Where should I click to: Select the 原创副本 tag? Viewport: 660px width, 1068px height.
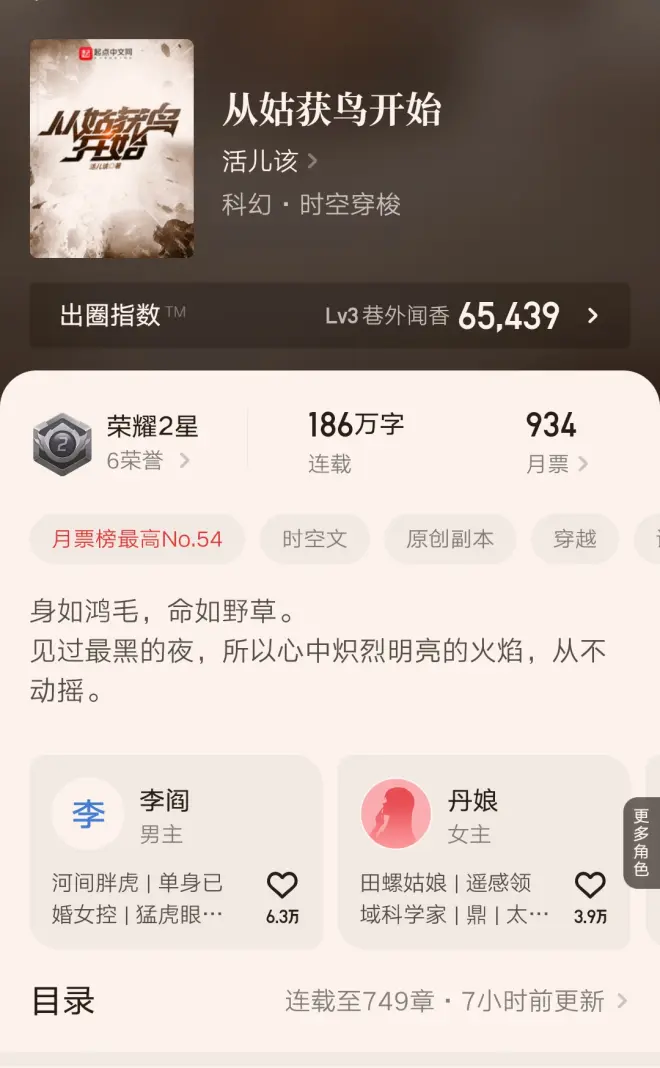[449, 539]
